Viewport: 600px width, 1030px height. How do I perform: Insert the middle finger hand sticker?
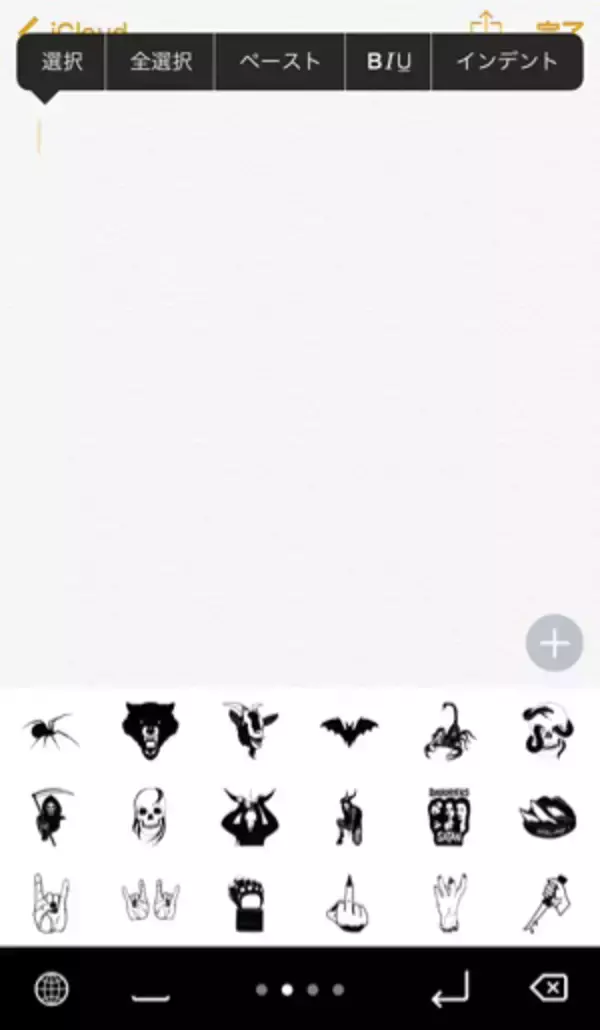tap(348, 903)
